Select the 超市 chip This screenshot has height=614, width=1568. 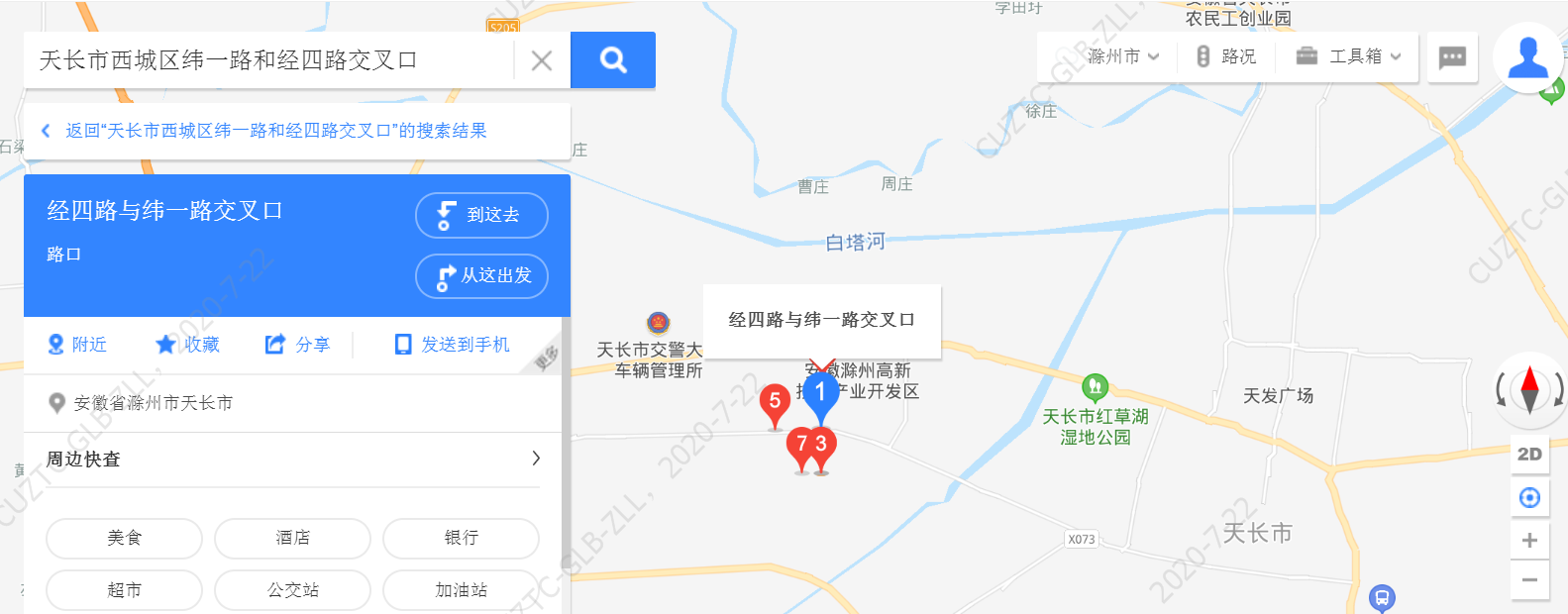pos(124,590)
